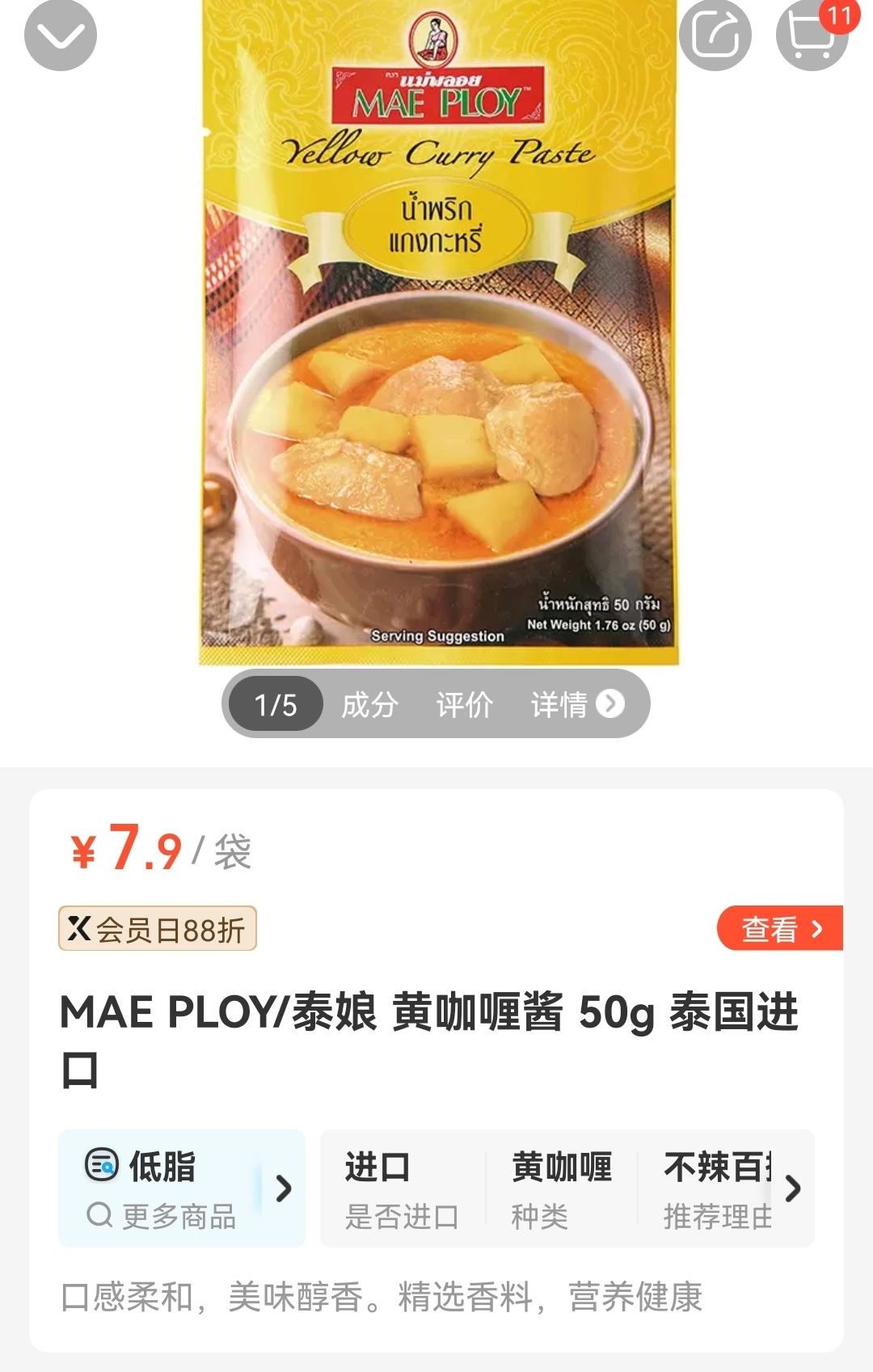
Task: Jump to the 成分 section
Action: point(369,704)
